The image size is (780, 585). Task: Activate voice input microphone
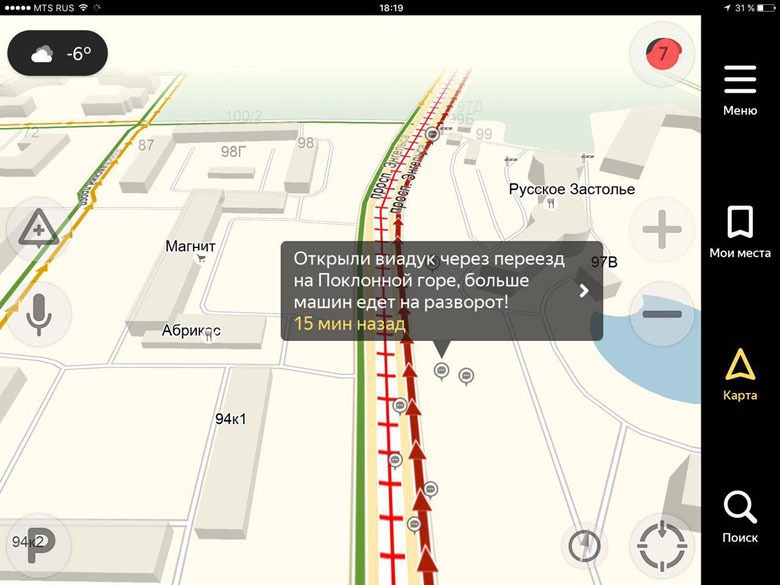click(38, 314)
